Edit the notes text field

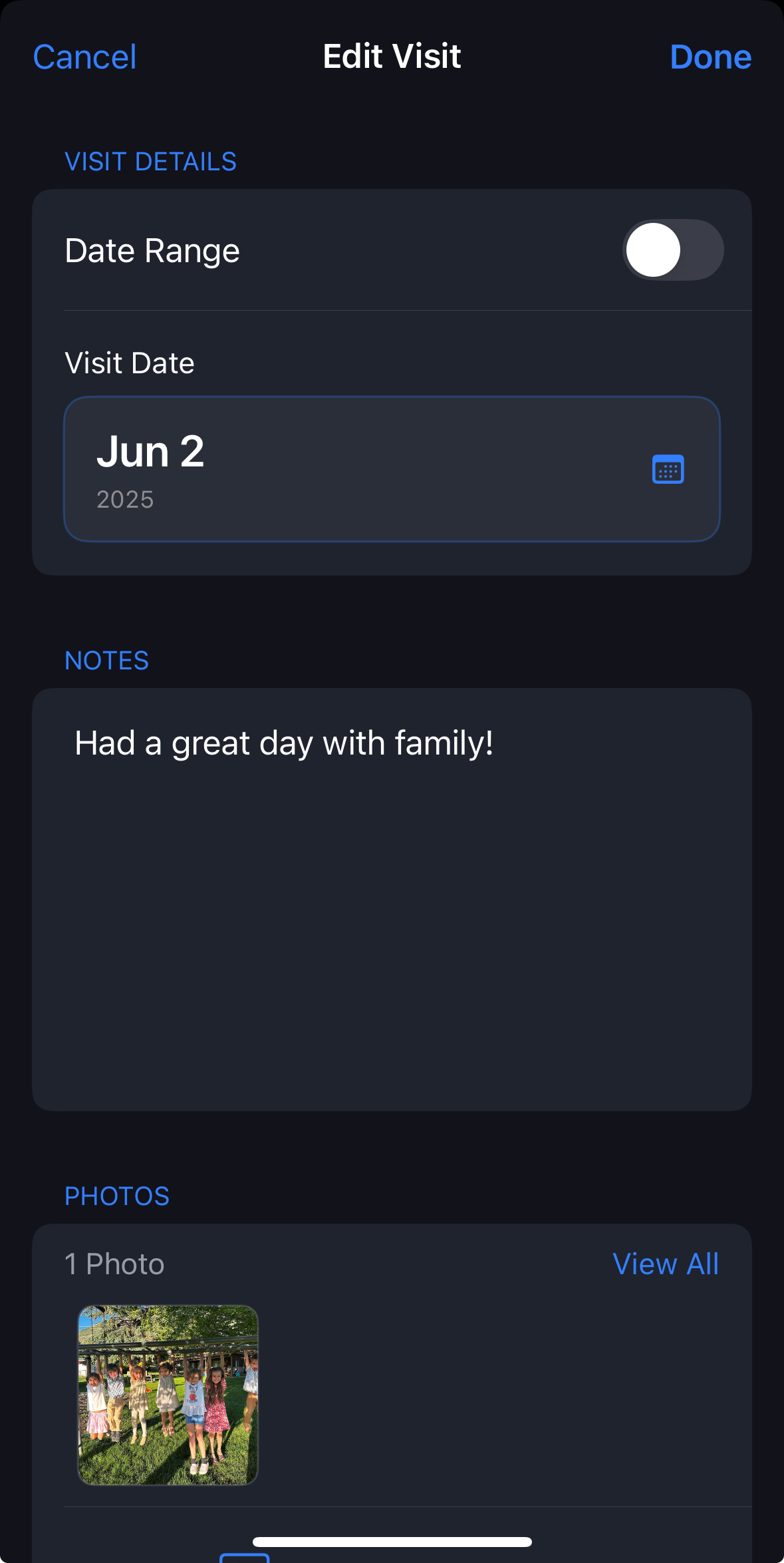392,898
